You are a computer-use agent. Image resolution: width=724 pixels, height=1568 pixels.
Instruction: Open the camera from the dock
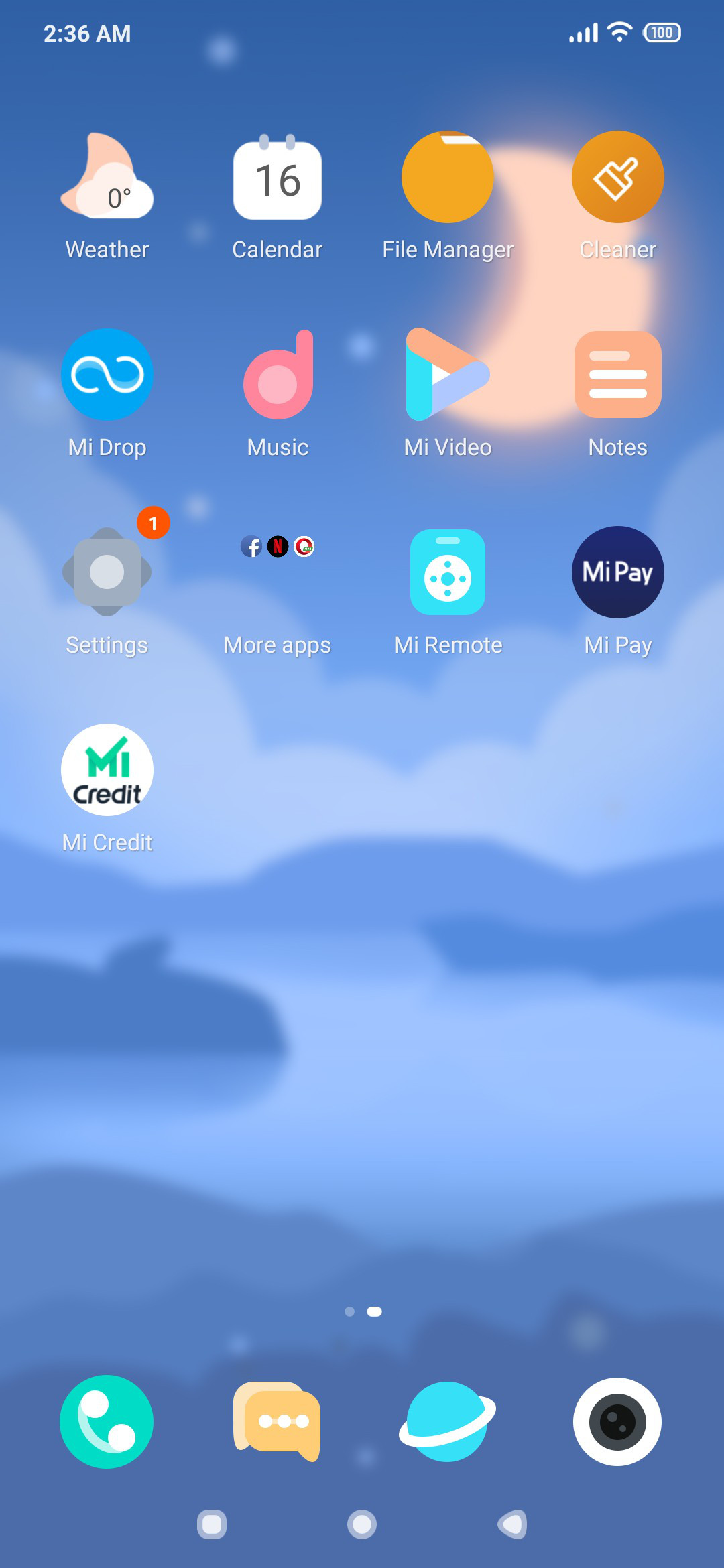point(617,1422)
